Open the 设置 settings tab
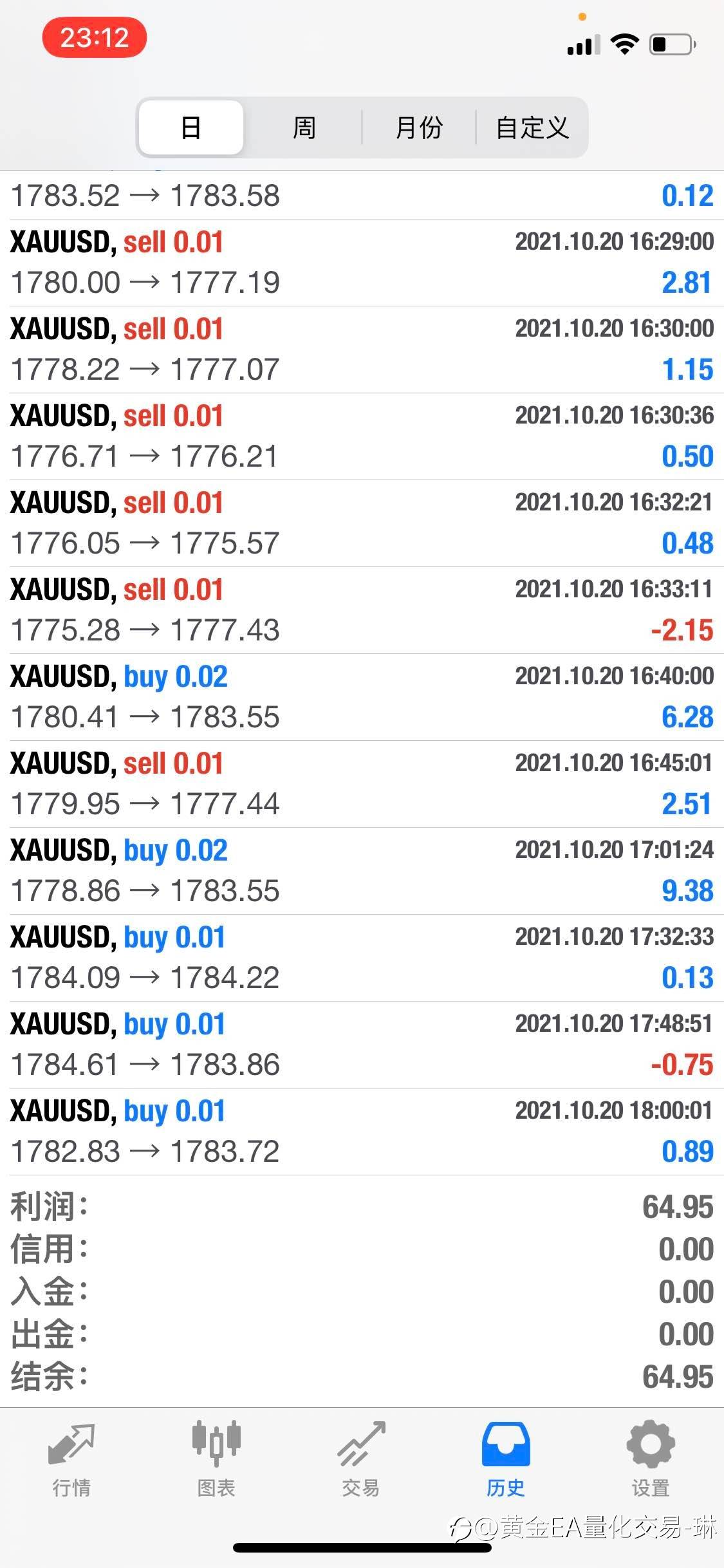This screenshot has height=1568, width=724. pos(651,1459)
